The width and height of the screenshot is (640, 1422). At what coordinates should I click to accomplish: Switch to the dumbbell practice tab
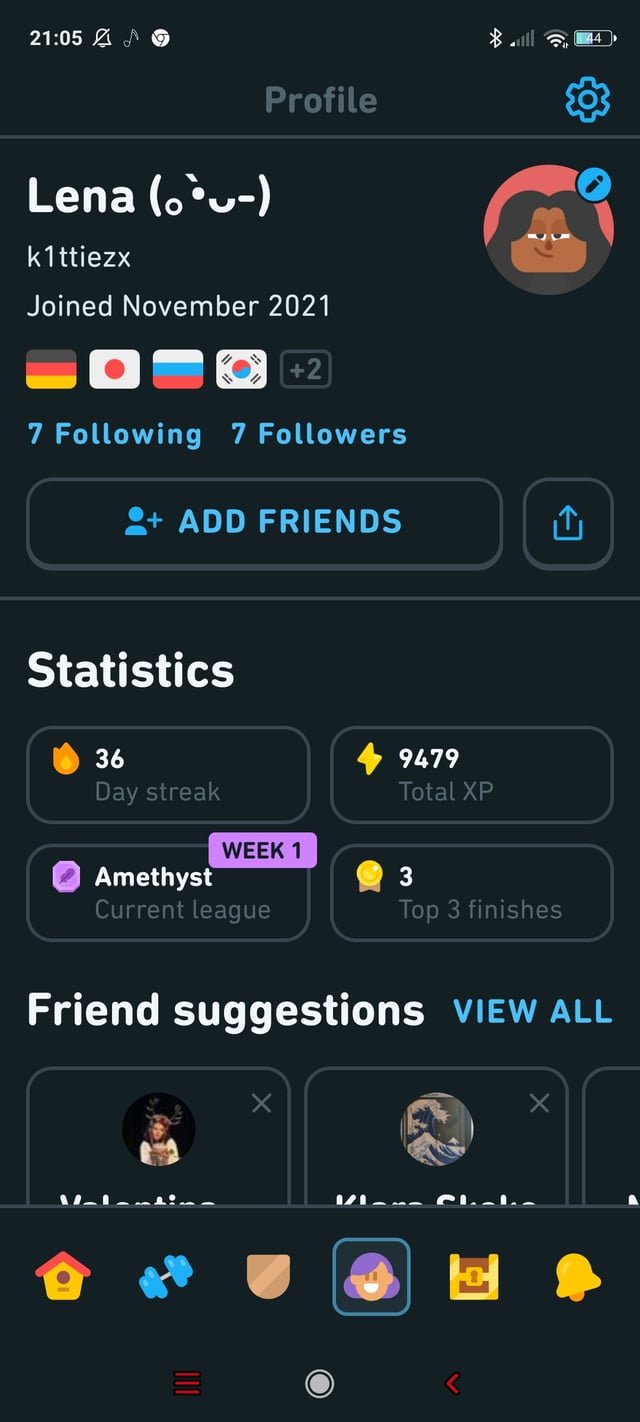point(166,1276)
